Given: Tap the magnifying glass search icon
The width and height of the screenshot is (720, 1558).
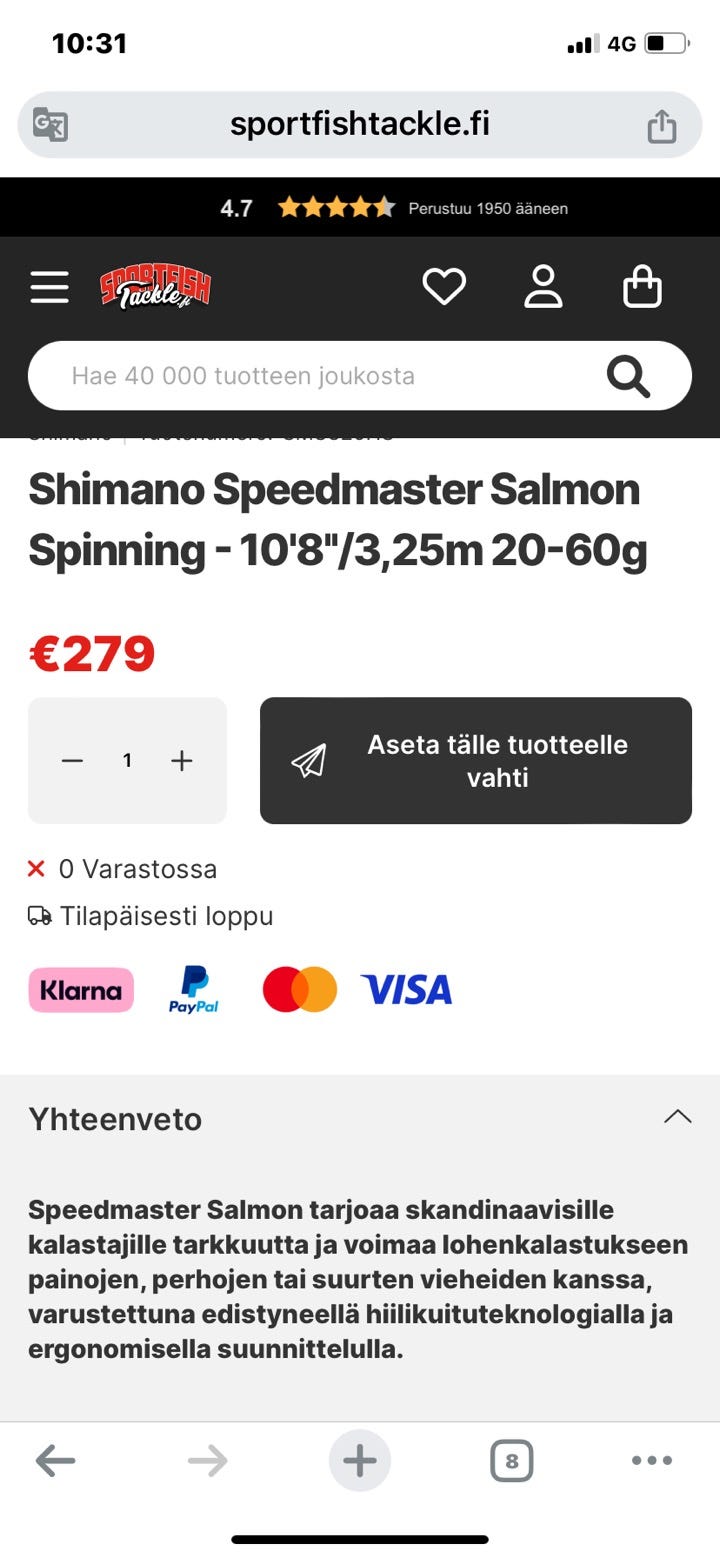Looking at the screenshot, I should (629, 377).
